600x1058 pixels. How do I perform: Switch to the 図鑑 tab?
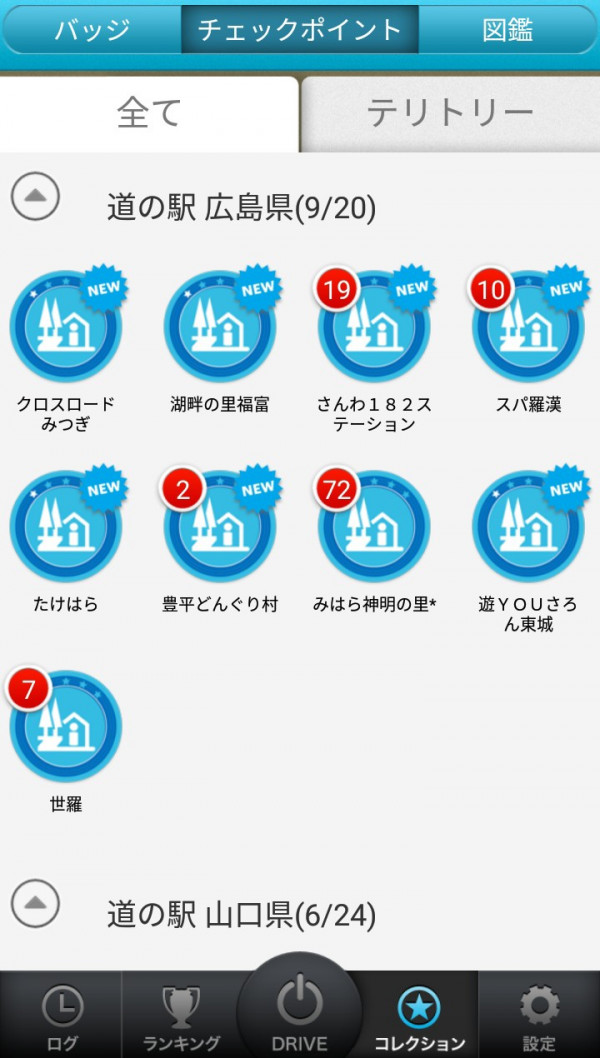(x=508, y=30)
